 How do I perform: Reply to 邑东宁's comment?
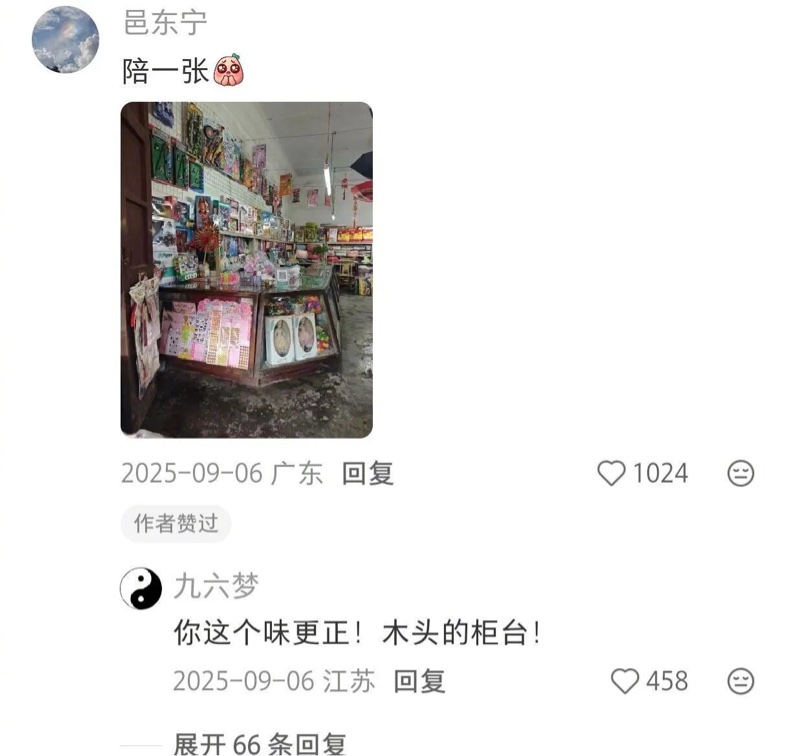pos(368,473)
